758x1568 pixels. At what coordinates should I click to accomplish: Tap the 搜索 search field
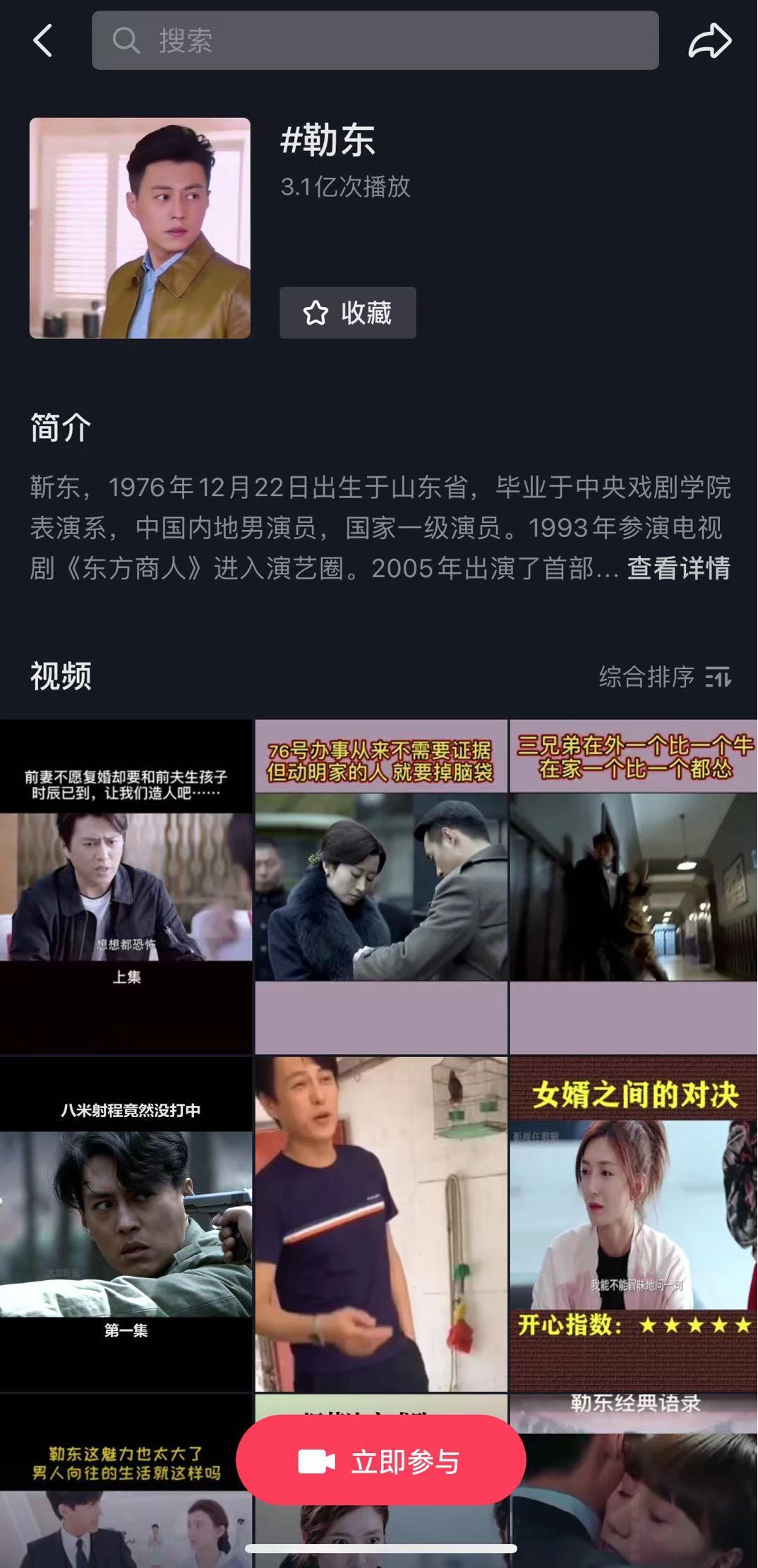[x=375, y=40]
